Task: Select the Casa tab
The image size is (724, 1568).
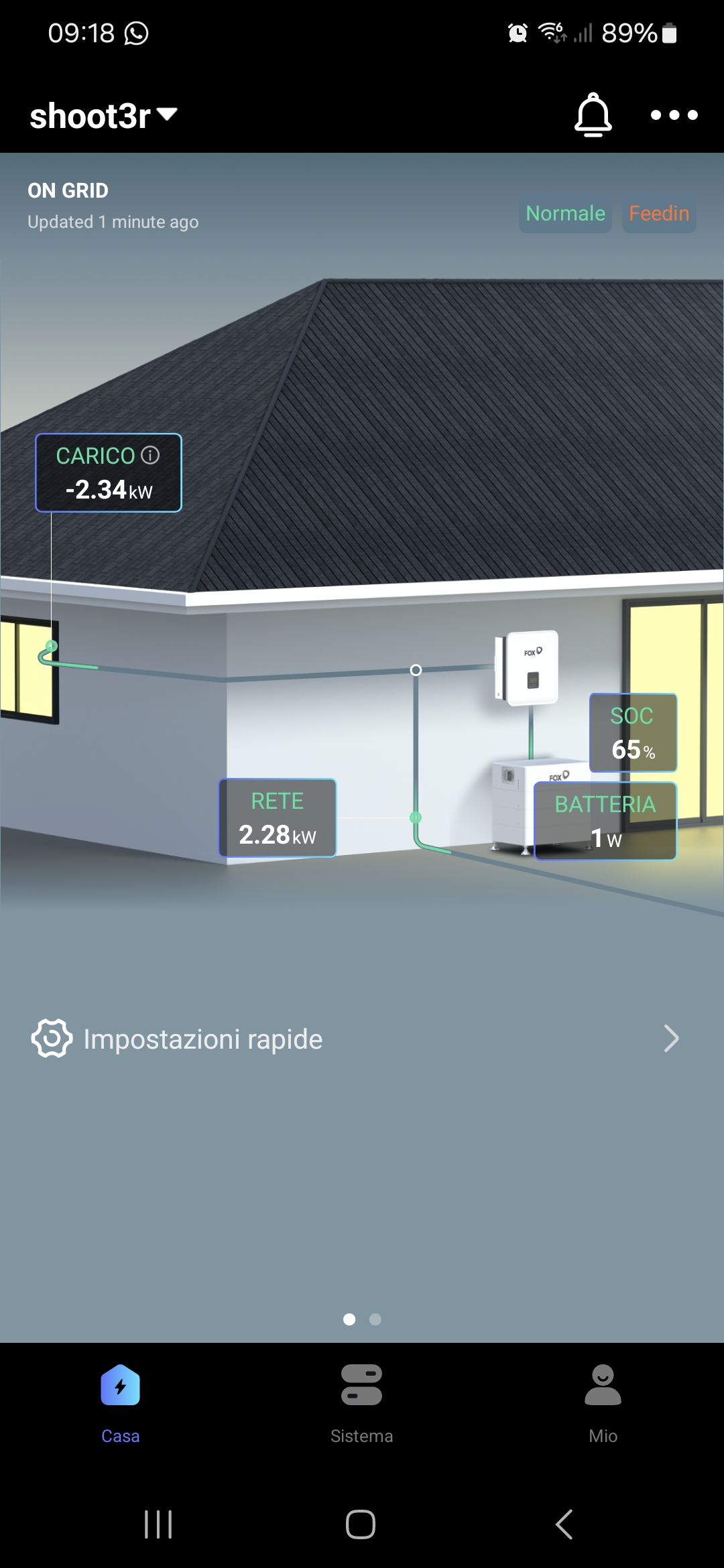Action: (121, 1400)
